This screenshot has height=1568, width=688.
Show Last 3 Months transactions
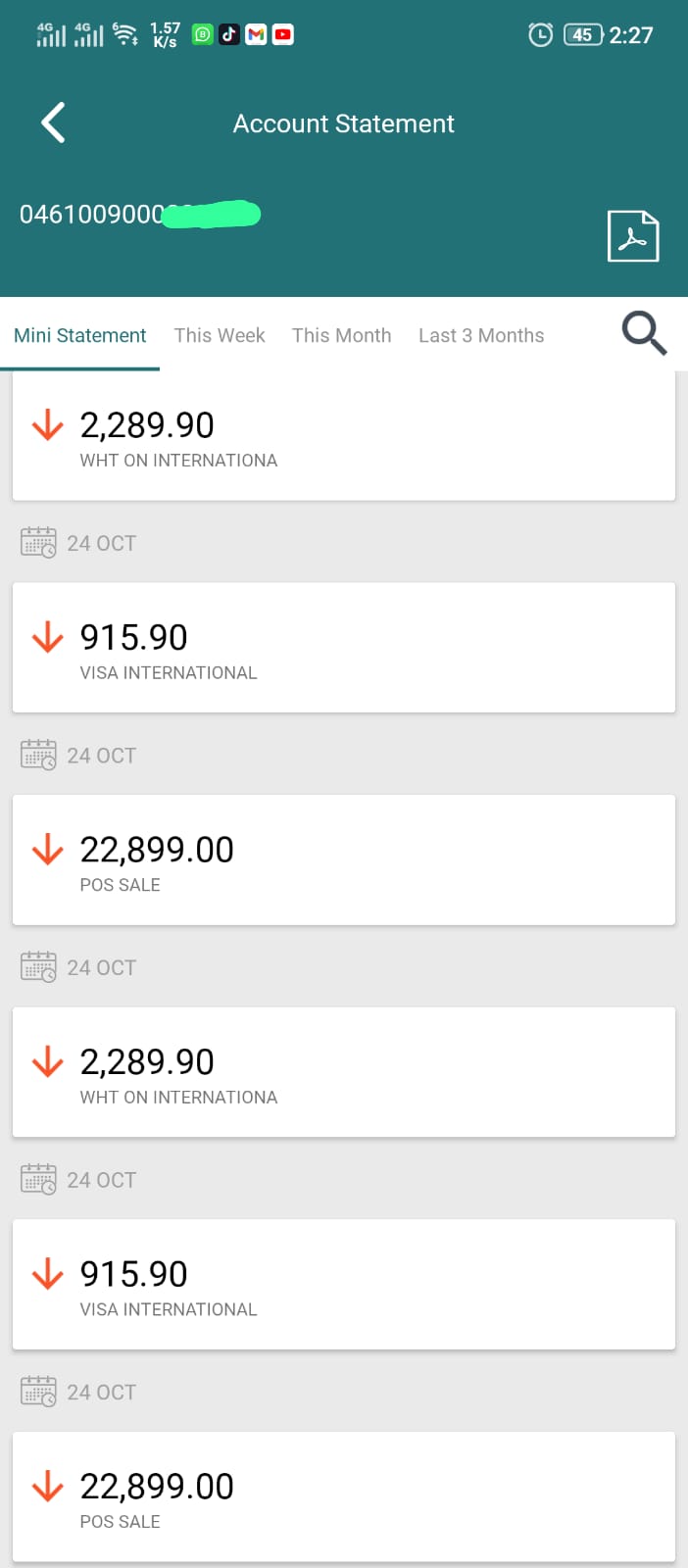(x=481, y=335)
